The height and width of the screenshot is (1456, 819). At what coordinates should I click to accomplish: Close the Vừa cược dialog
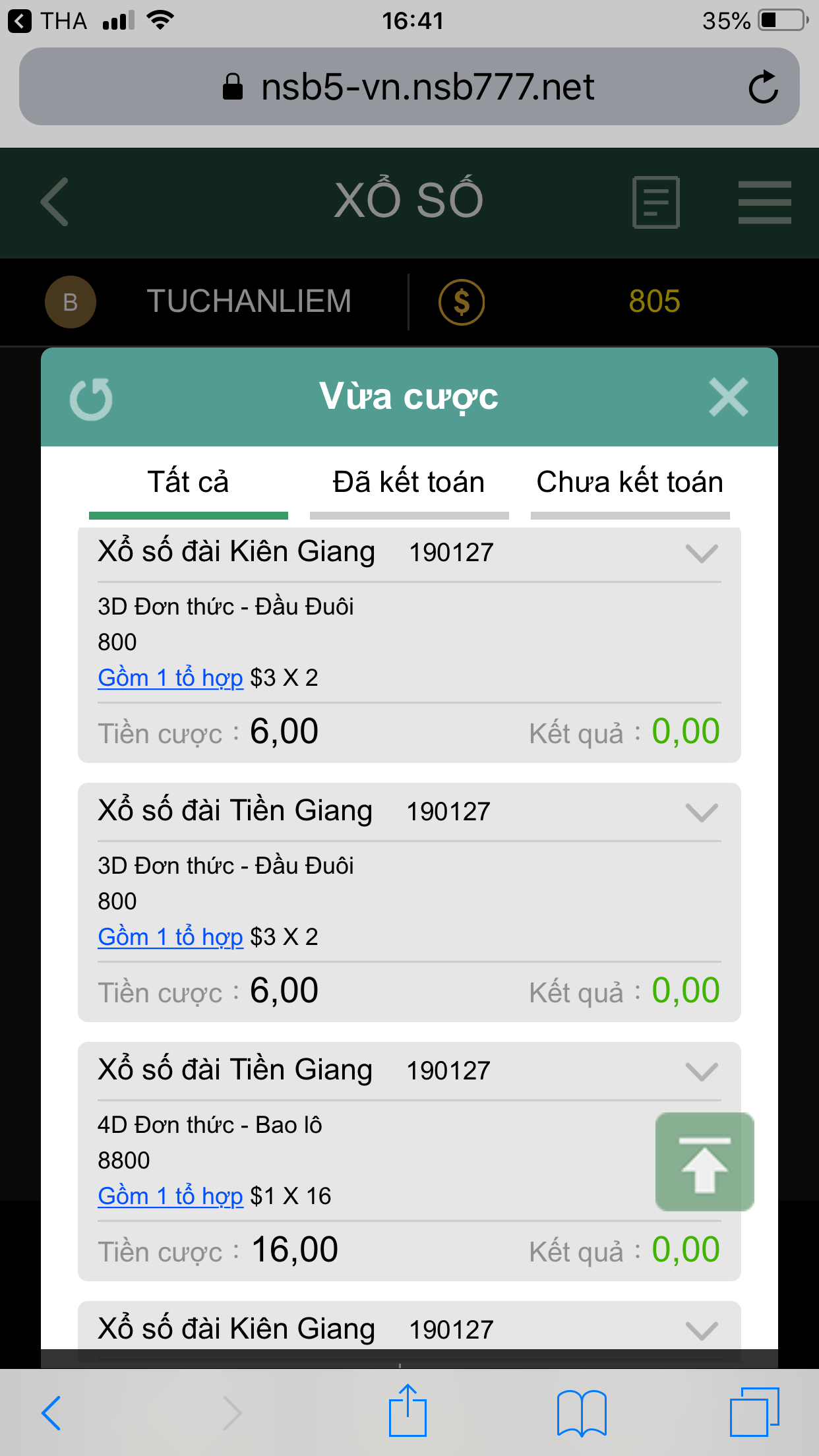728,398
